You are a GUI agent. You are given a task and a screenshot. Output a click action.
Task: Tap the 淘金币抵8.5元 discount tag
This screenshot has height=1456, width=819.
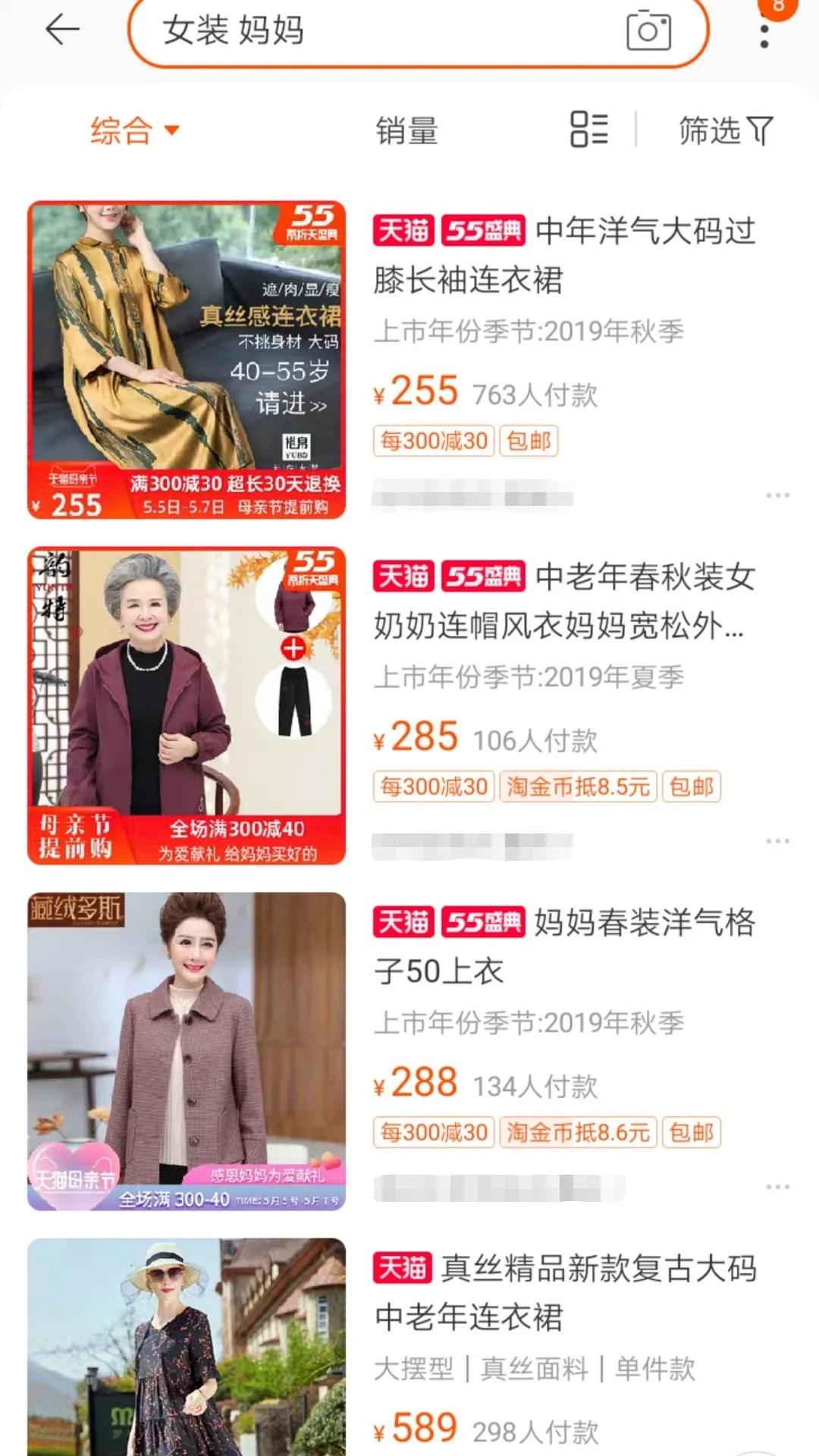pos(578,787)
